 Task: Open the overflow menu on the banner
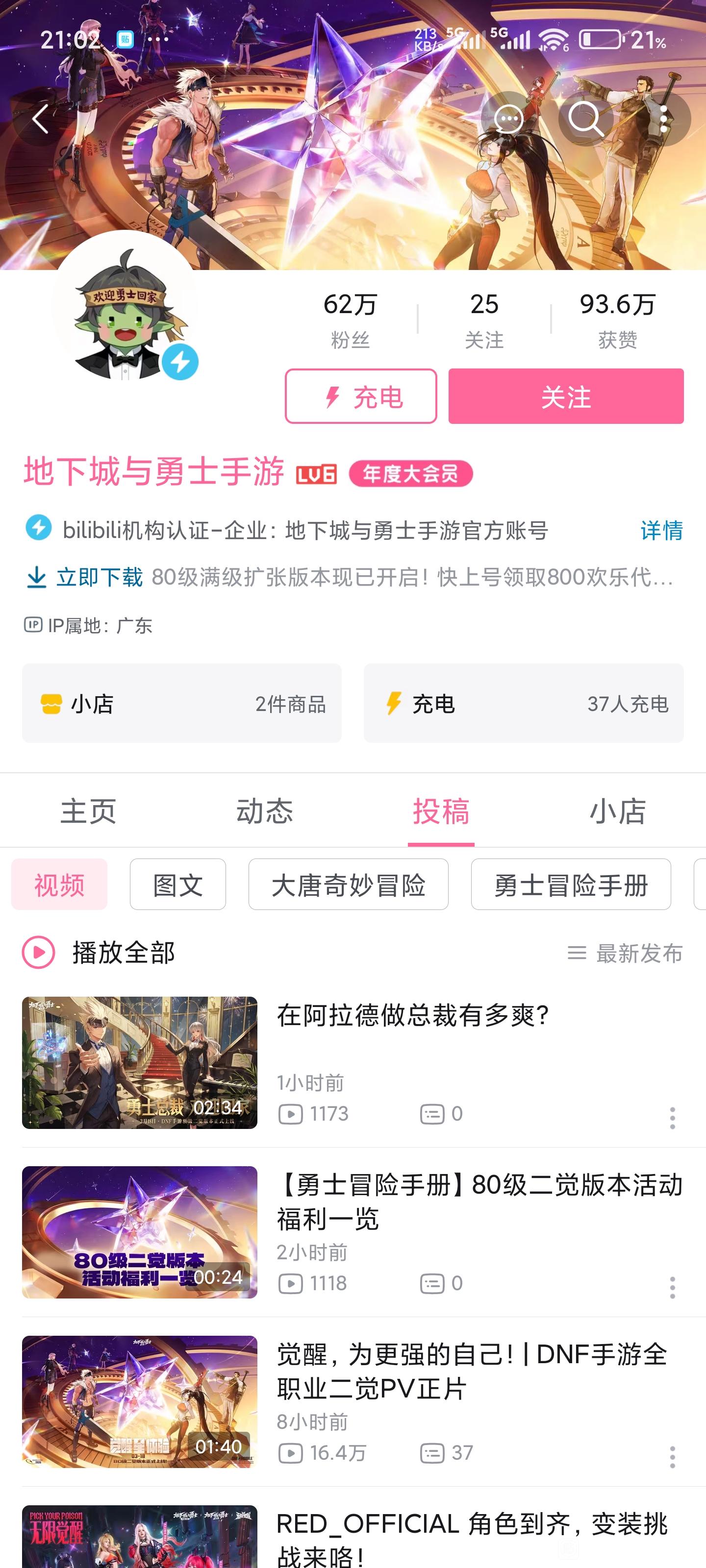coord(664,119)
